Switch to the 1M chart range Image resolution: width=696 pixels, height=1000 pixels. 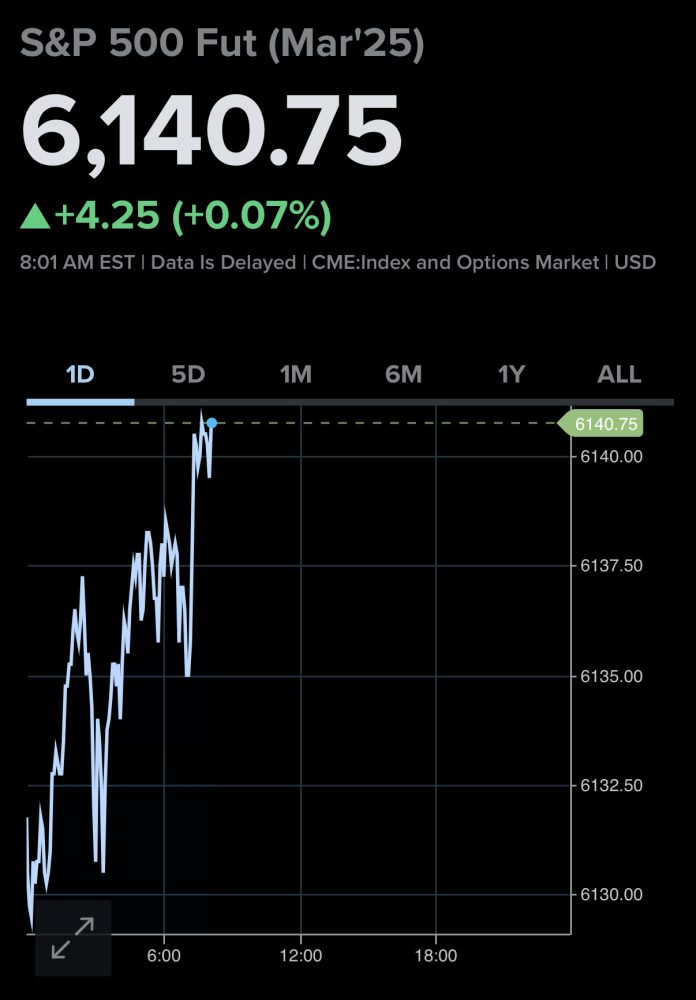coord(296,374)
